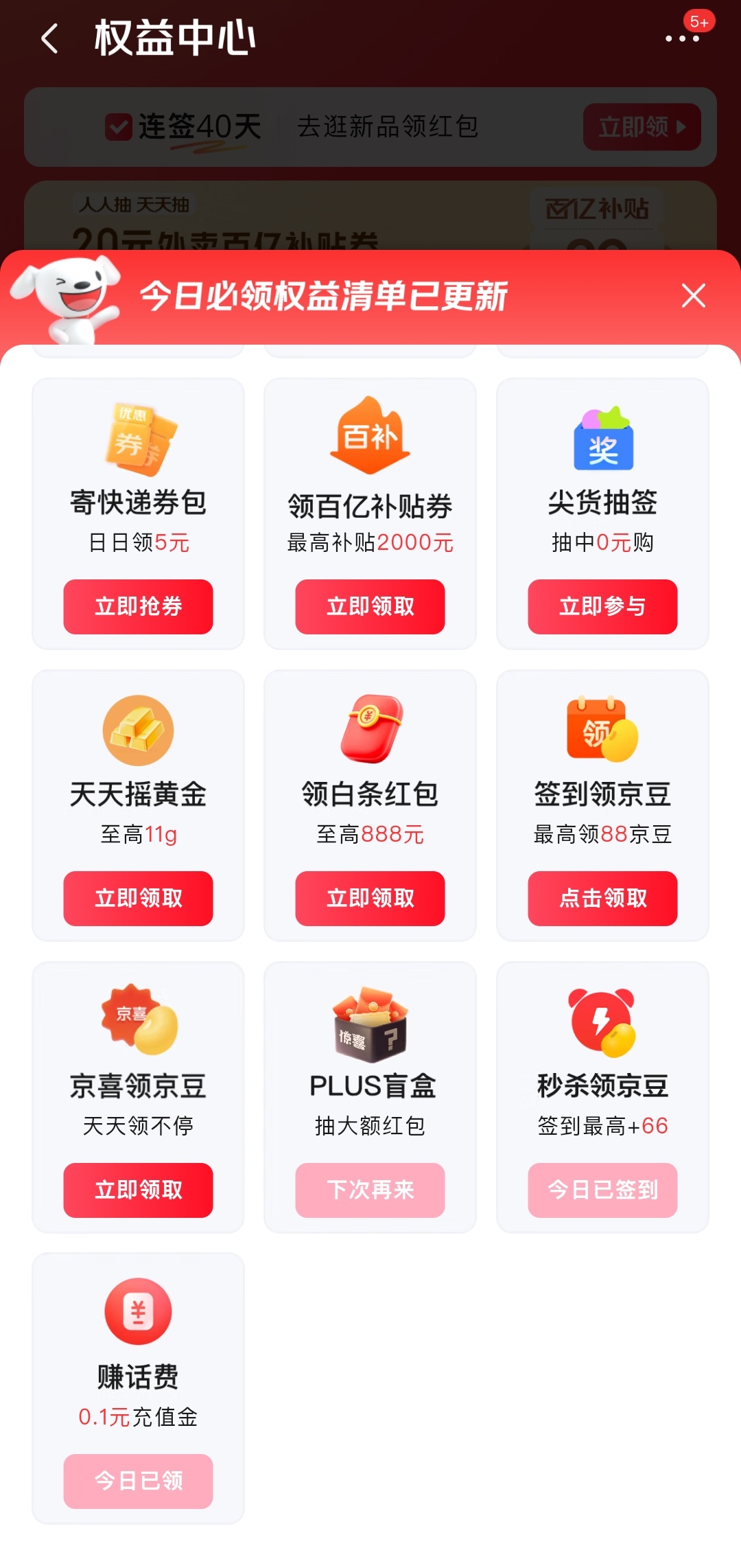
Task: Tap 今日已签到 under 秒杀领京豆
Action: tap(602, 1190)
